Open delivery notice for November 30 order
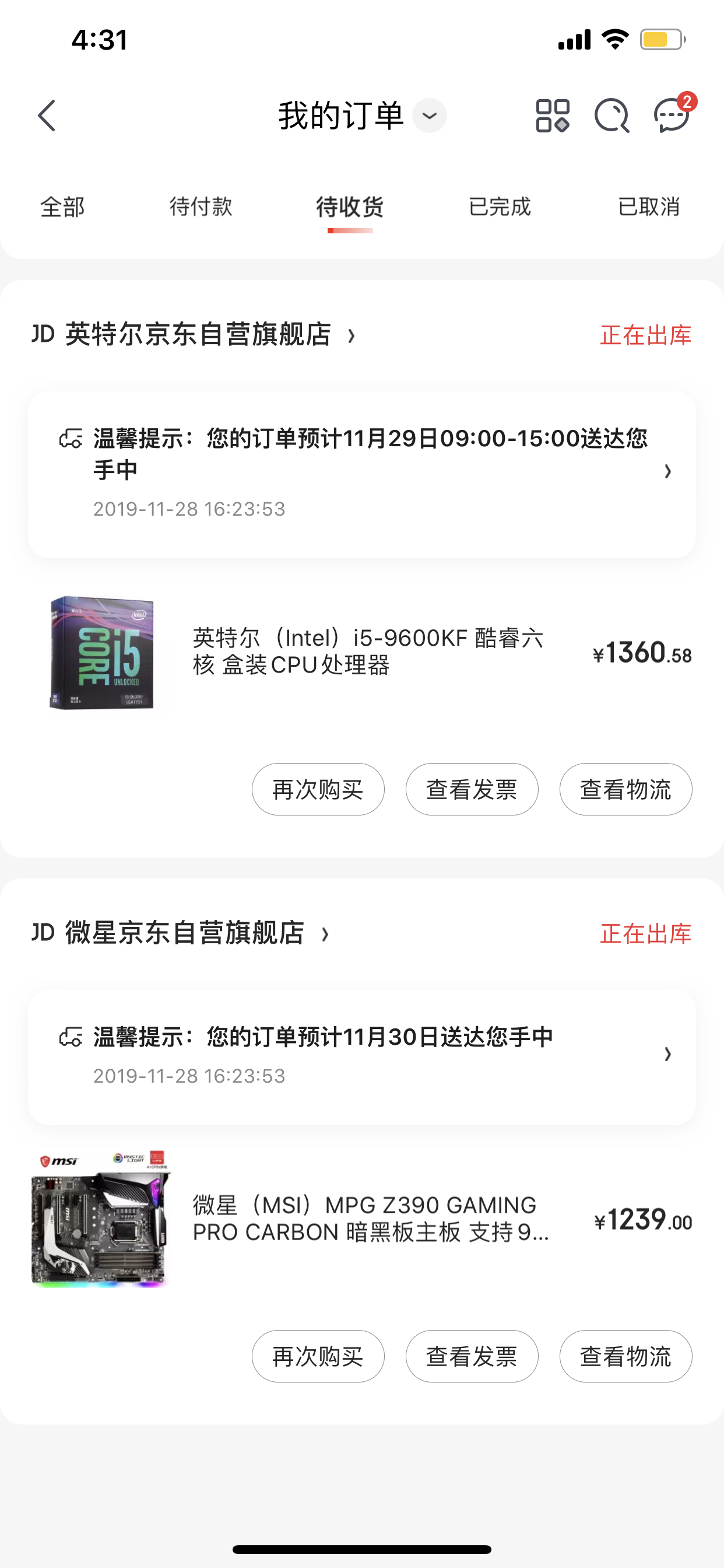Screen dimensions: 724x1568 point(362,1055)
